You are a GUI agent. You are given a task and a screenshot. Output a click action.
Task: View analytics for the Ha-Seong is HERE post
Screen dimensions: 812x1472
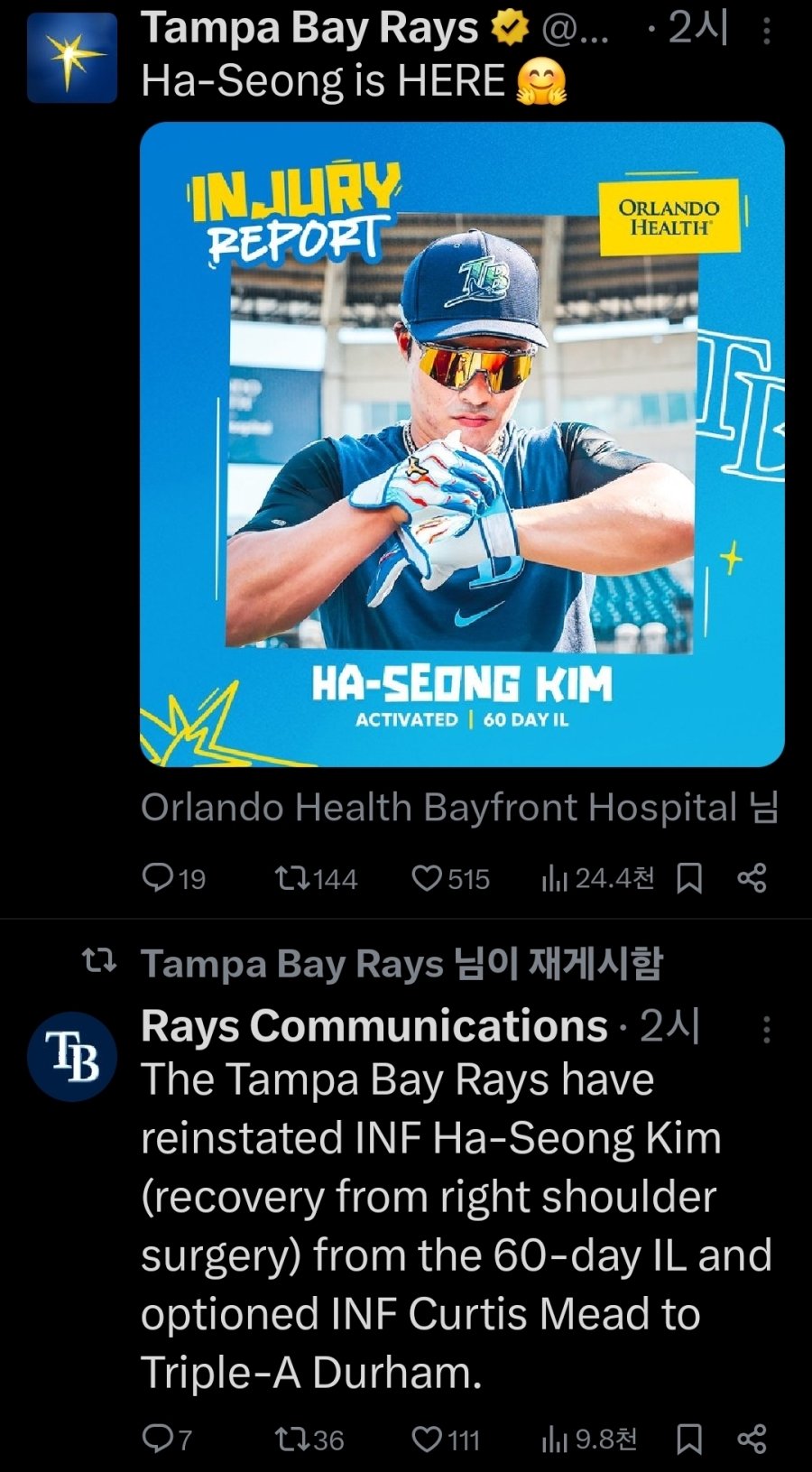554,878
